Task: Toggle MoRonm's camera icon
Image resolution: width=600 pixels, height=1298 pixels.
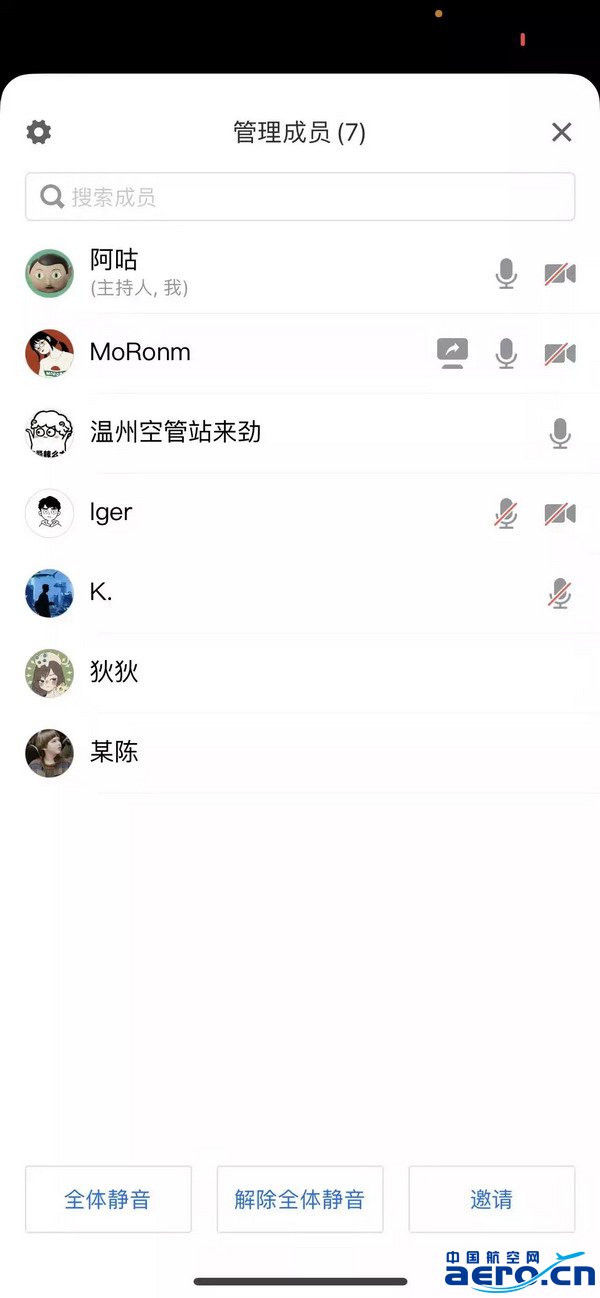Action: coord(560,353)
